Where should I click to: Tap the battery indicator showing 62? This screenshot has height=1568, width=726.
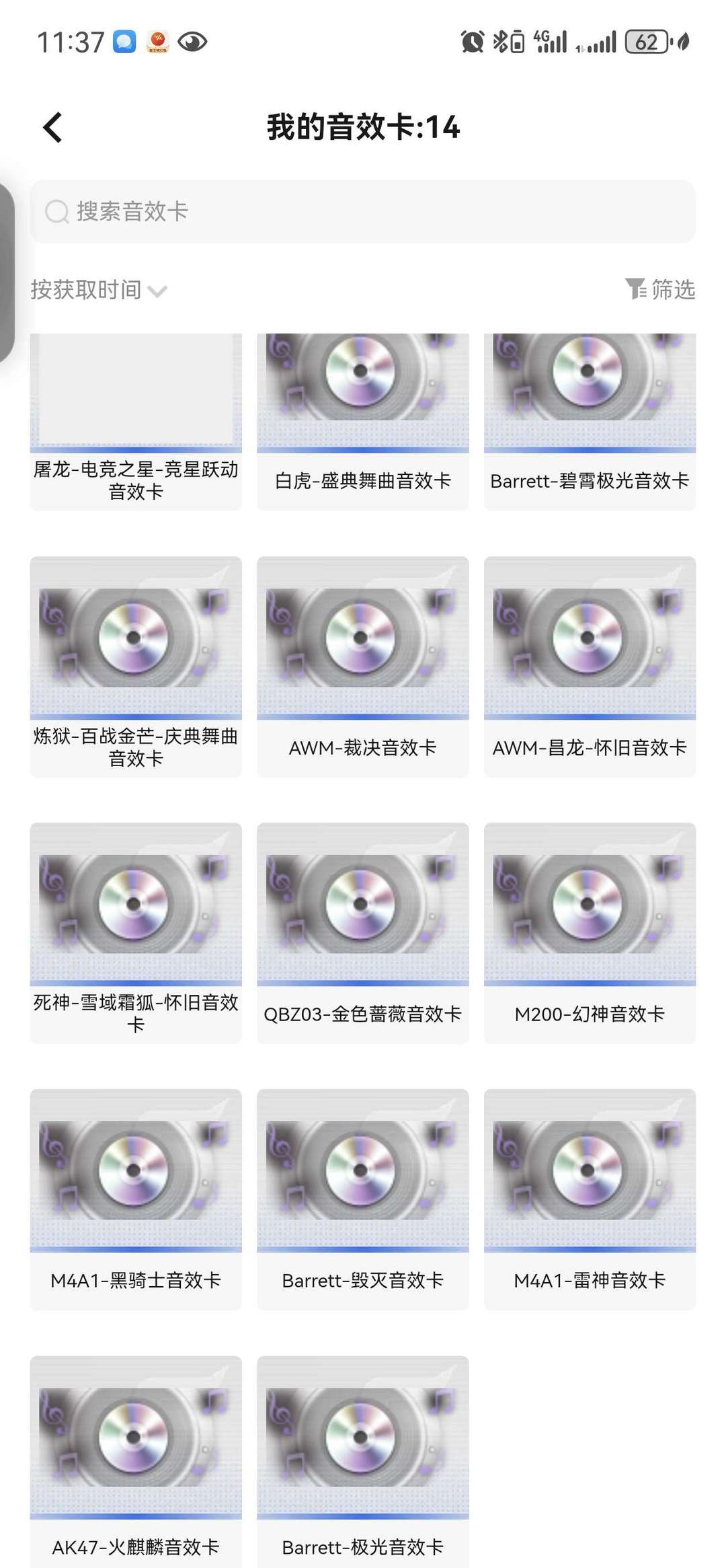pyautogui.click(x=647, y=42)
